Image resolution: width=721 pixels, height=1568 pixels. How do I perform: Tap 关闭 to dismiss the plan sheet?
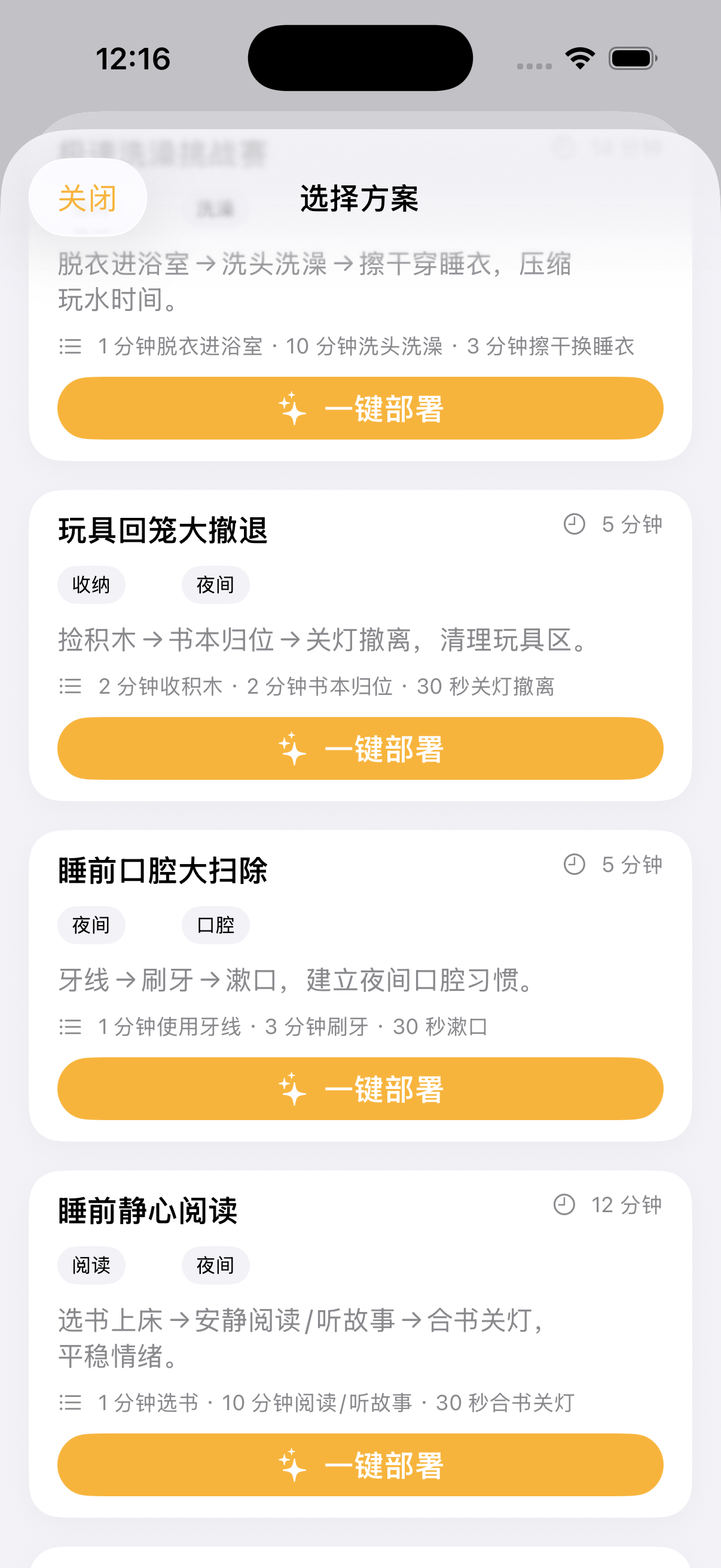88,199
